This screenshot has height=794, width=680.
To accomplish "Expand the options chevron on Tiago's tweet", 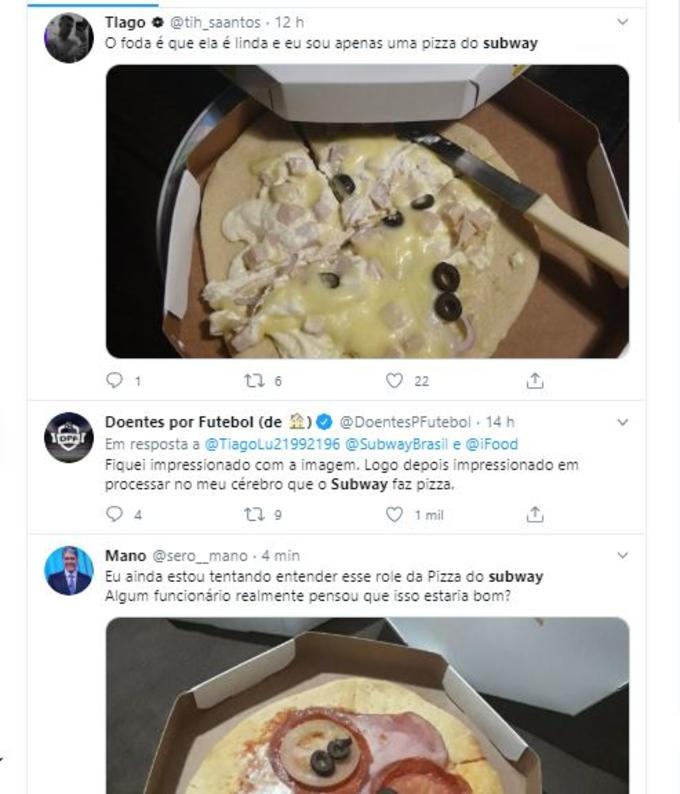I will [623, 22].
